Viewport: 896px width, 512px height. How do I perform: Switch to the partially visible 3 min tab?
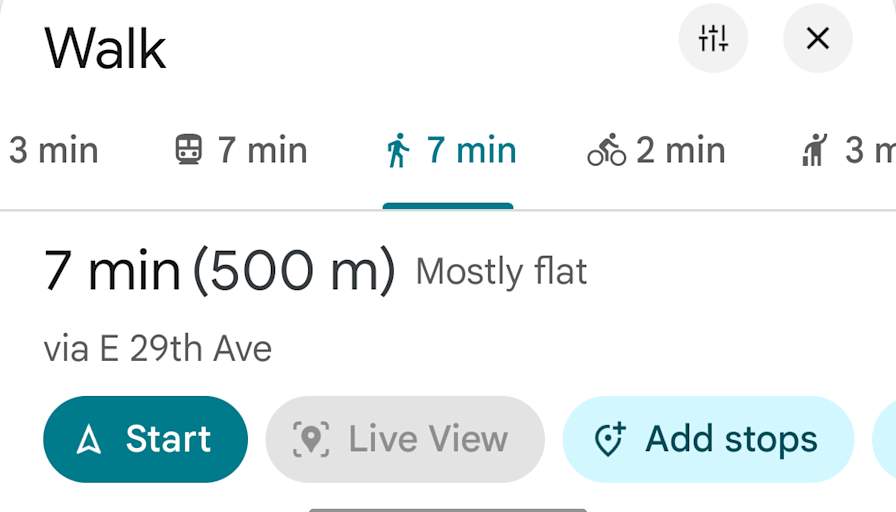click(x=52, y=151)
